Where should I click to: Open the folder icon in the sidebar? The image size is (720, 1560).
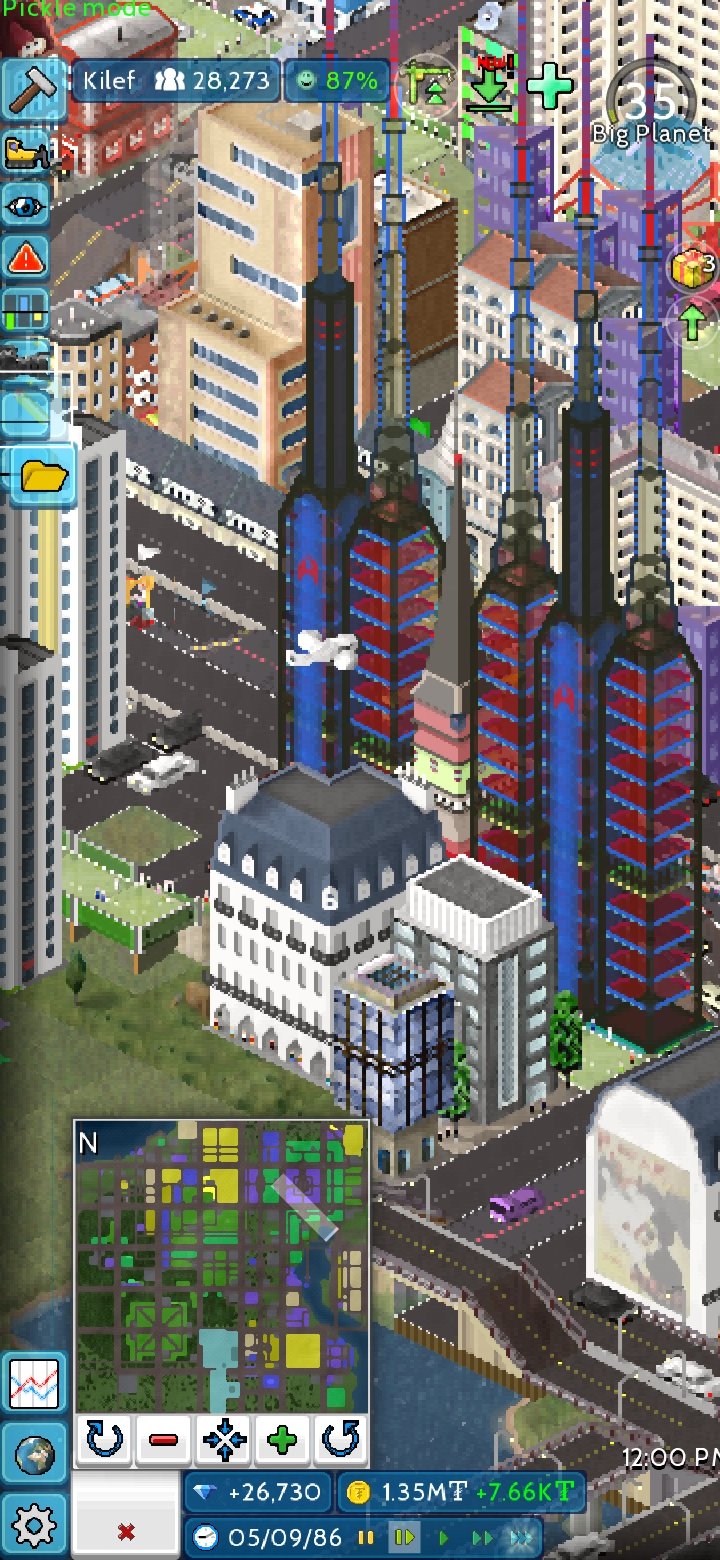tap(40, 475)
